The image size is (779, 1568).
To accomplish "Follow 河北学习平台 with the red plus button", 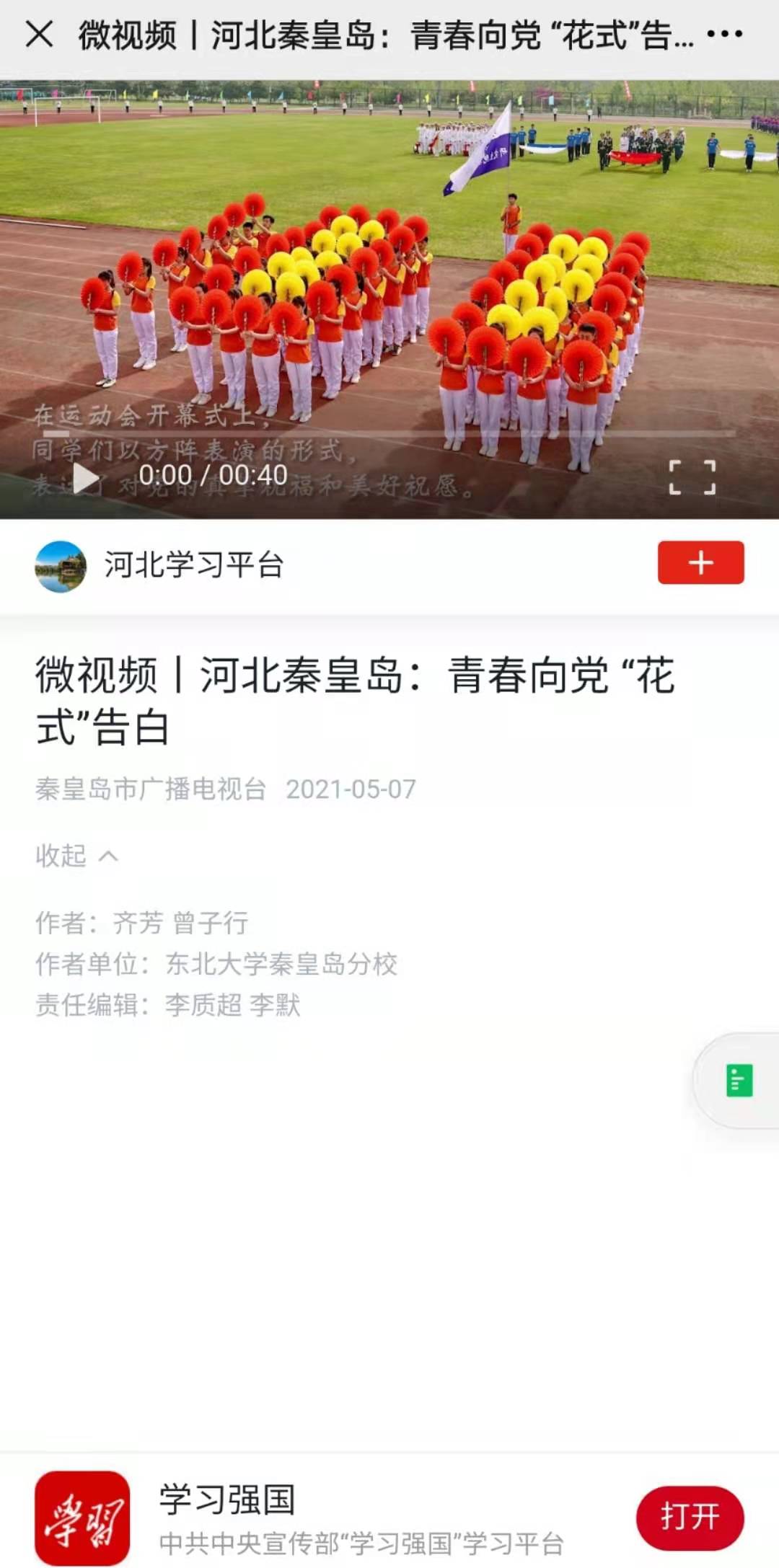I will click(x=700, y=563).
